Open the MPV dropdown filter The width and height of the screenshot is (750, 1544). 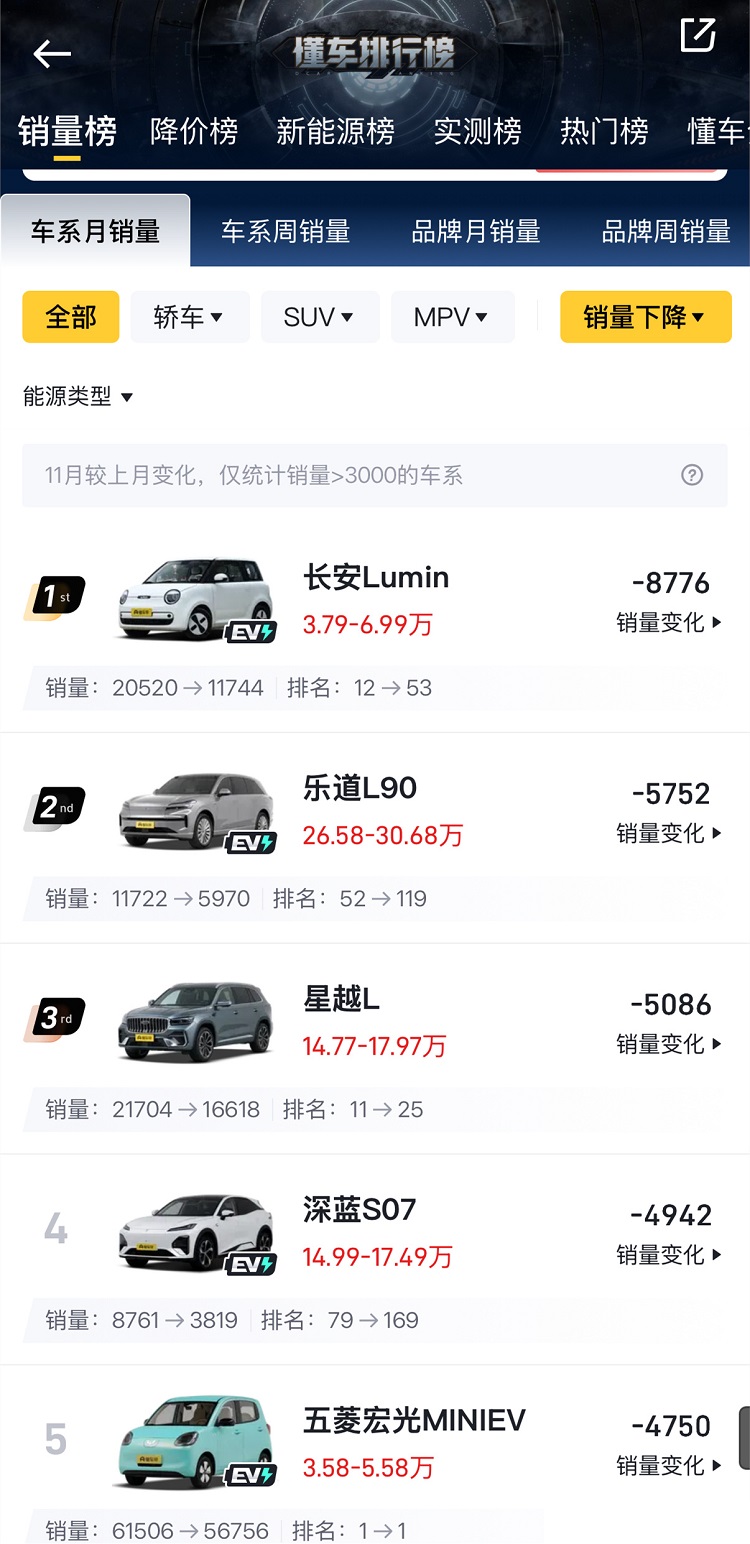point(452,316)
